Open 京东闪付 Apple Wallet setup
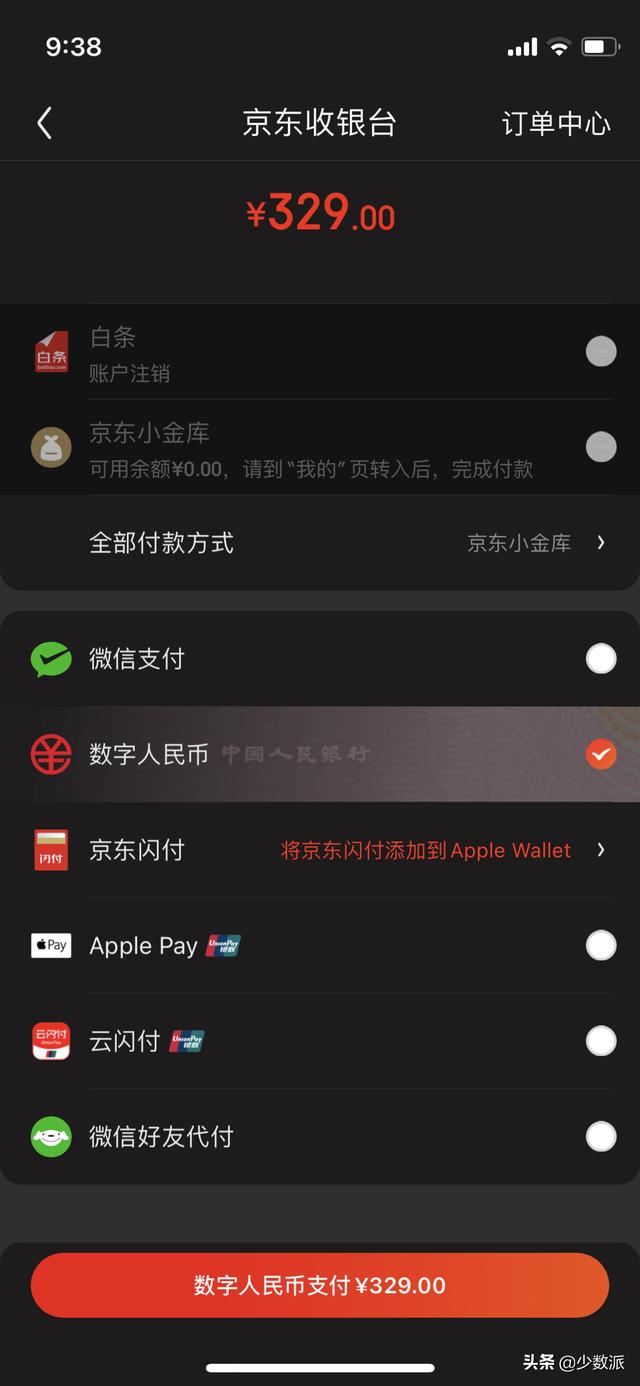The width and height of the screenshot is (640, 1386). (x=440, y=850)
